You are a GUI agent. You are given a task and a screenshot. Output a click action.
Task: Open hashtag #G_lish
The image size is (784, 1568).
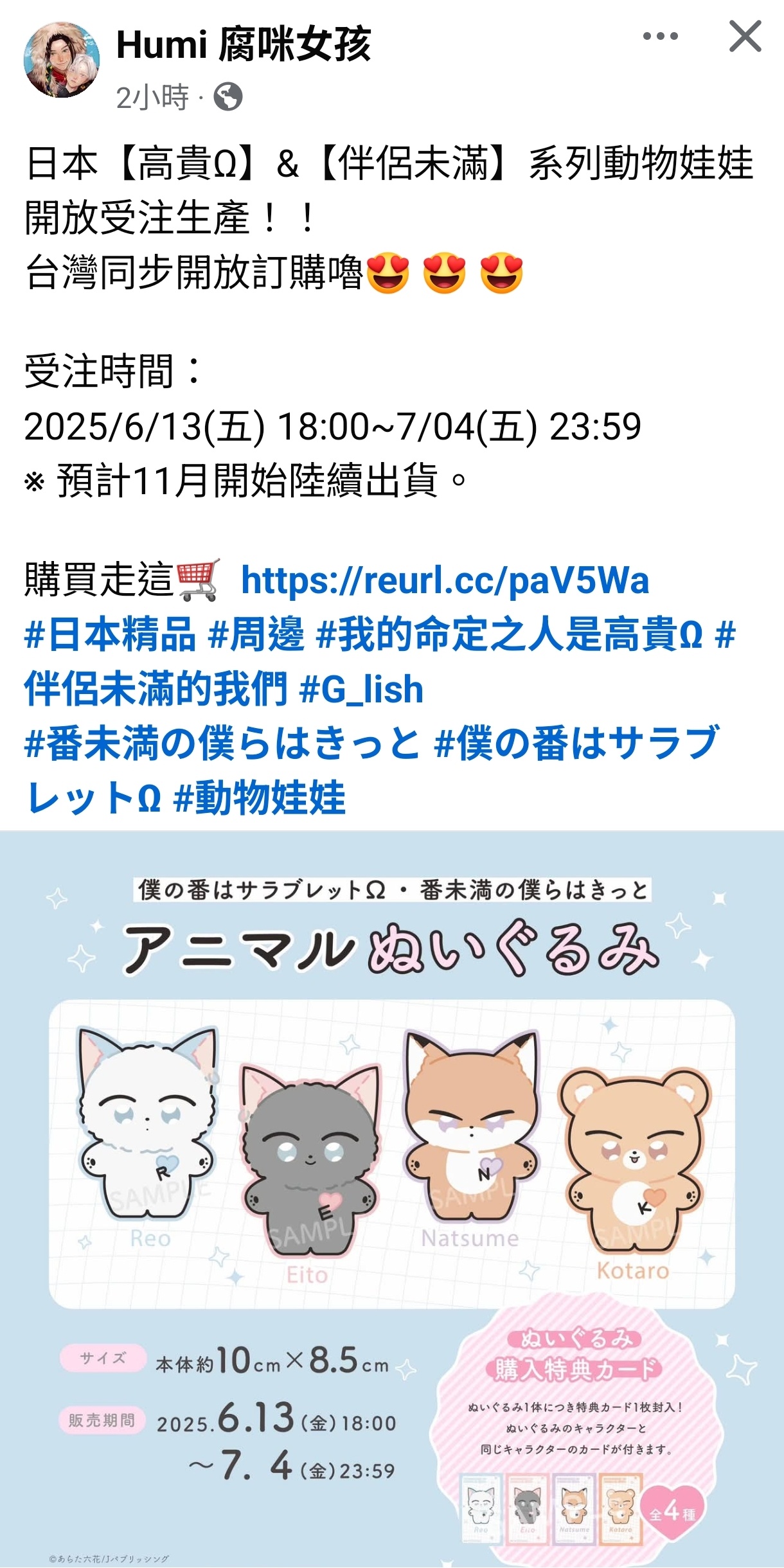[x=361, y=690]
